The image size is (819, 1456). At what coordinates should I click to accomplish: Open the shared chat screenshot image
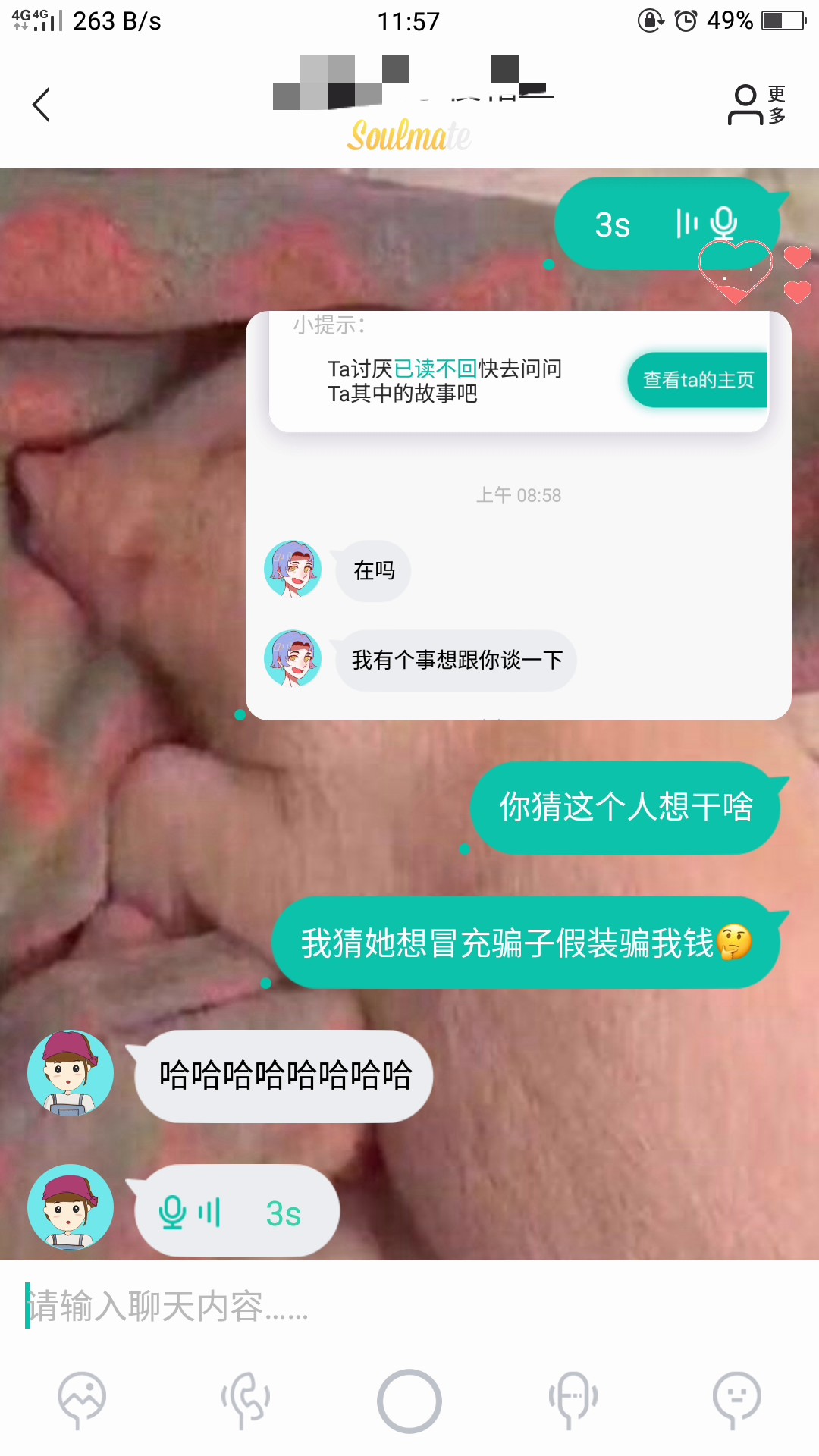point(518,516)
